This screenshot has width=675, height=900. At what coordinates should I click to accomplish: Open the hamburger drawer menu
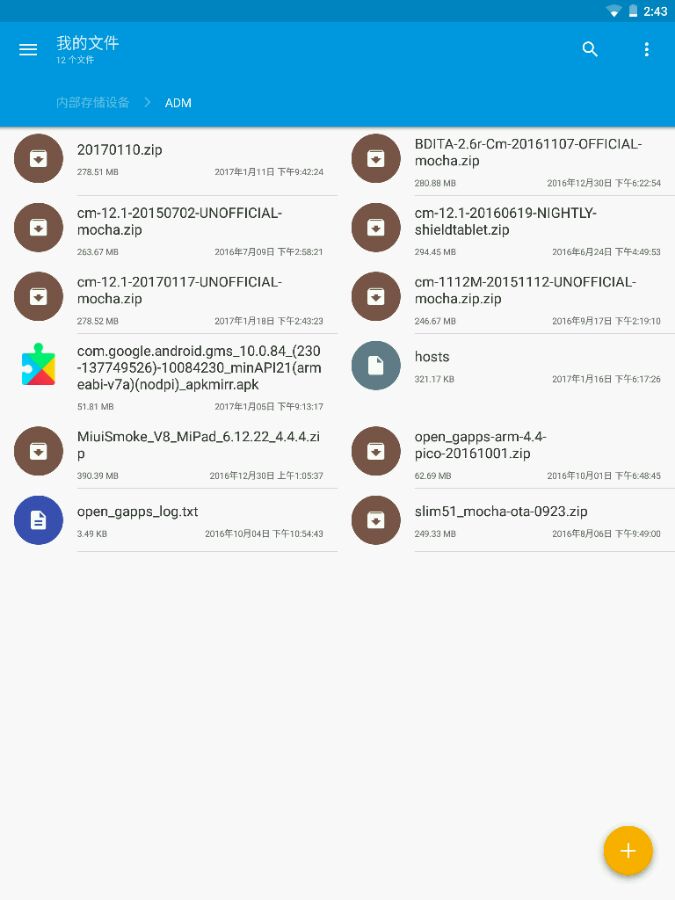(x=28, y=50)
